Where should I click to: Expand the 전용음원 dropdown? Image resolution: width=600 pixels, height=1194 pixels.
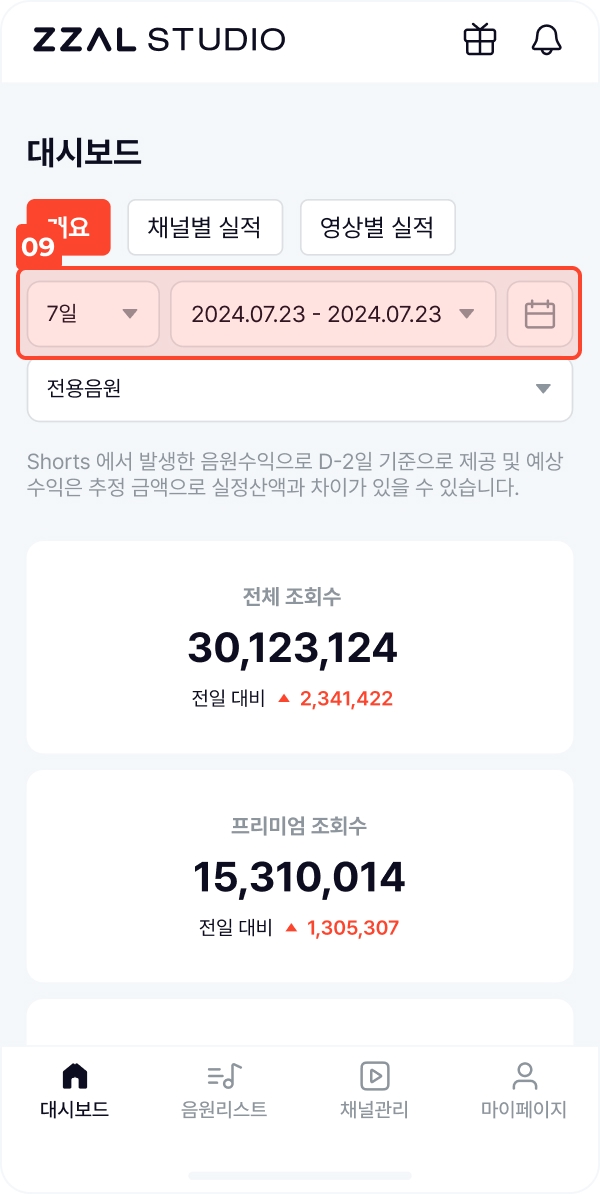point(299,389)
